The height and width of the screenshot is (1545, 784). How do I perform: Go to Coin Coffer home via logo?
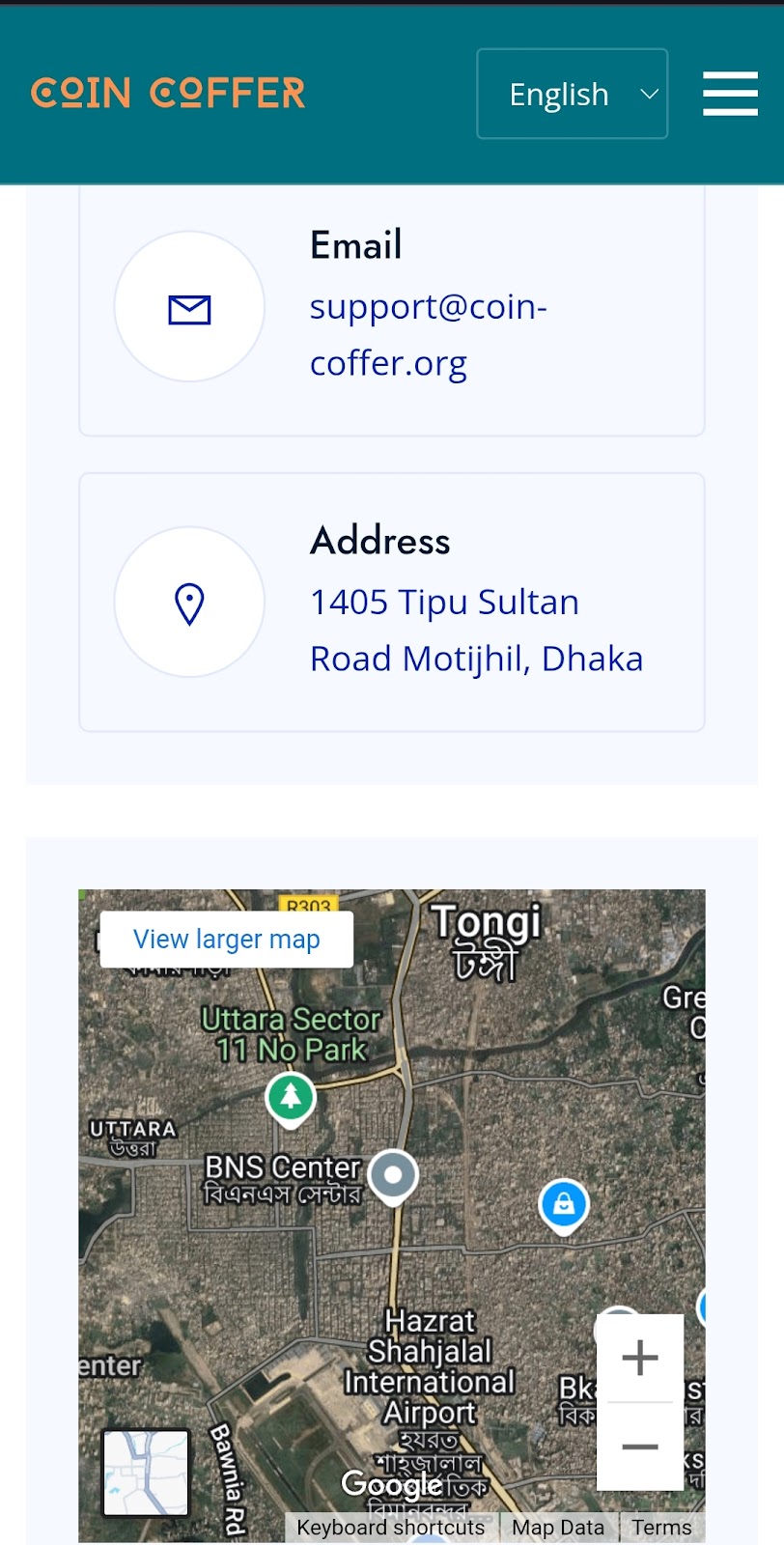point(168,94)
